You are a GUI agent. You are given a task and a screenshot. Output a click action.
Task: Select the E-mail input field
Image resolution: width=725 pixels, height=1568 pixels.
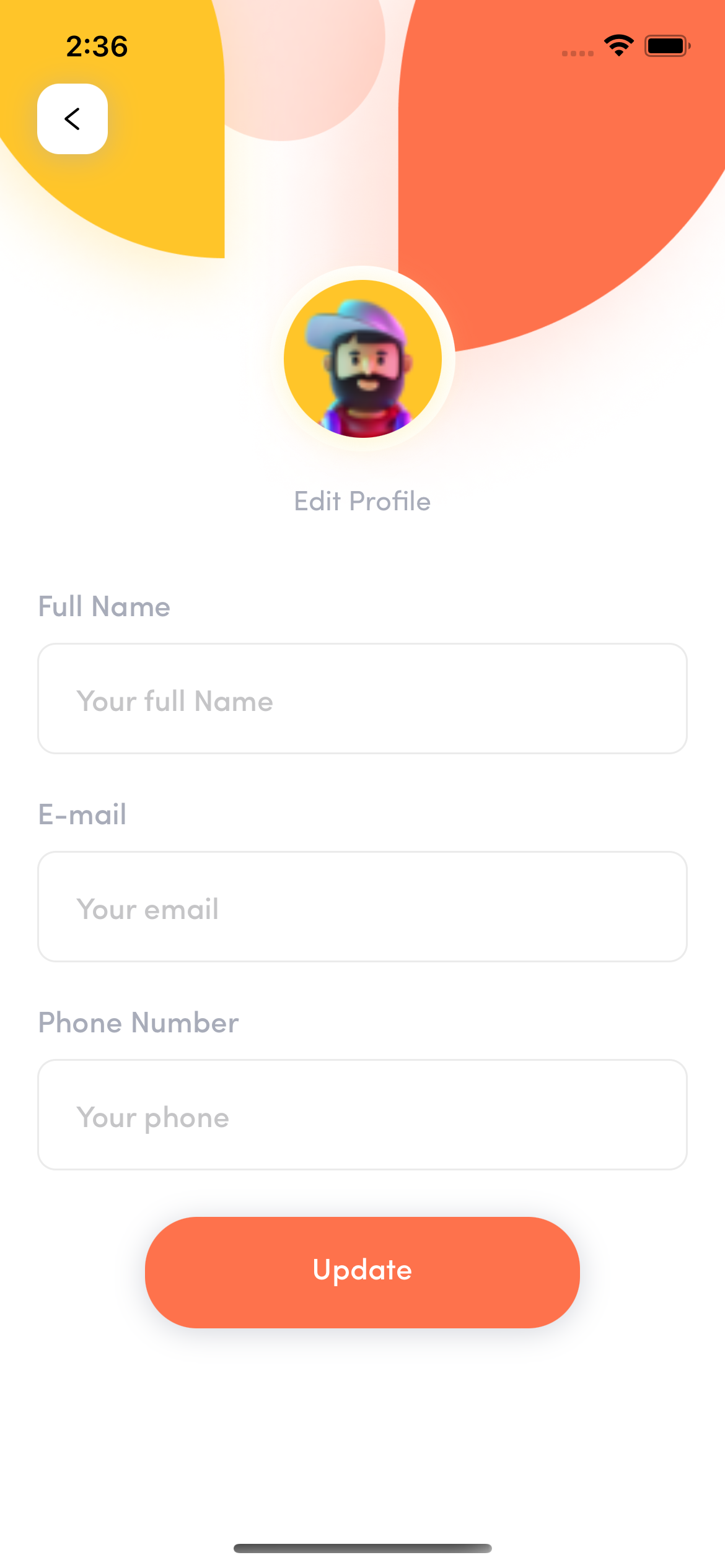(362, 907)
